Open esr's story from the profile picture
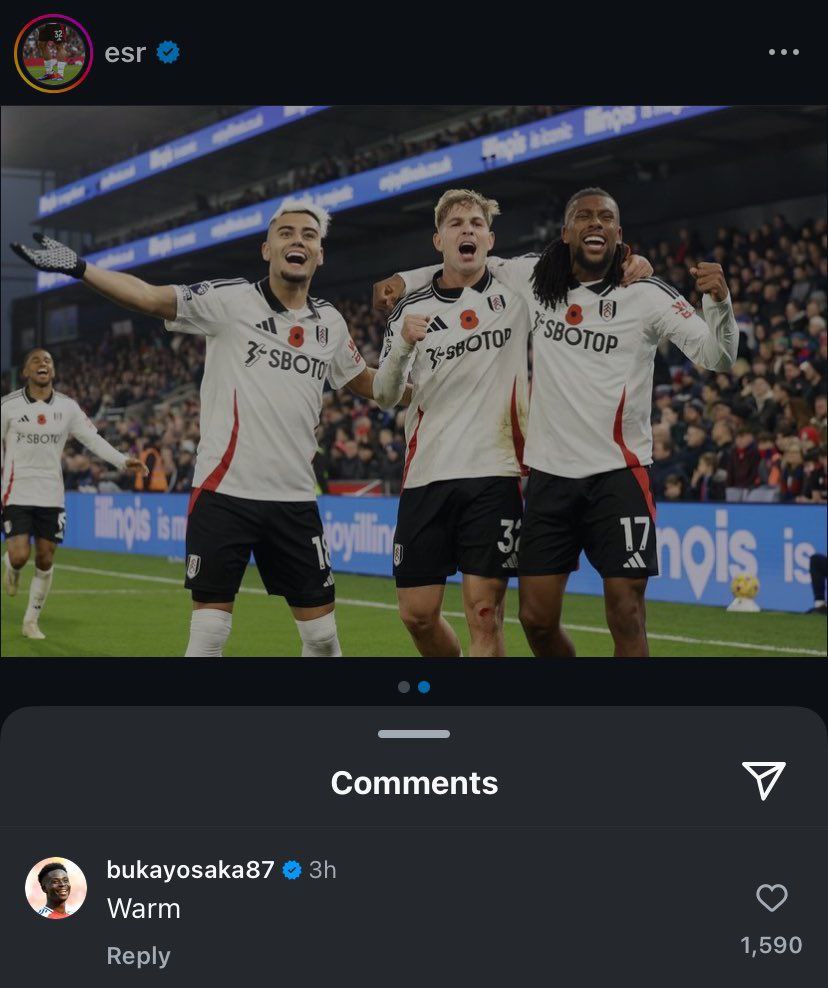Viewport: 828px width, 988px height. pos(53,53)
